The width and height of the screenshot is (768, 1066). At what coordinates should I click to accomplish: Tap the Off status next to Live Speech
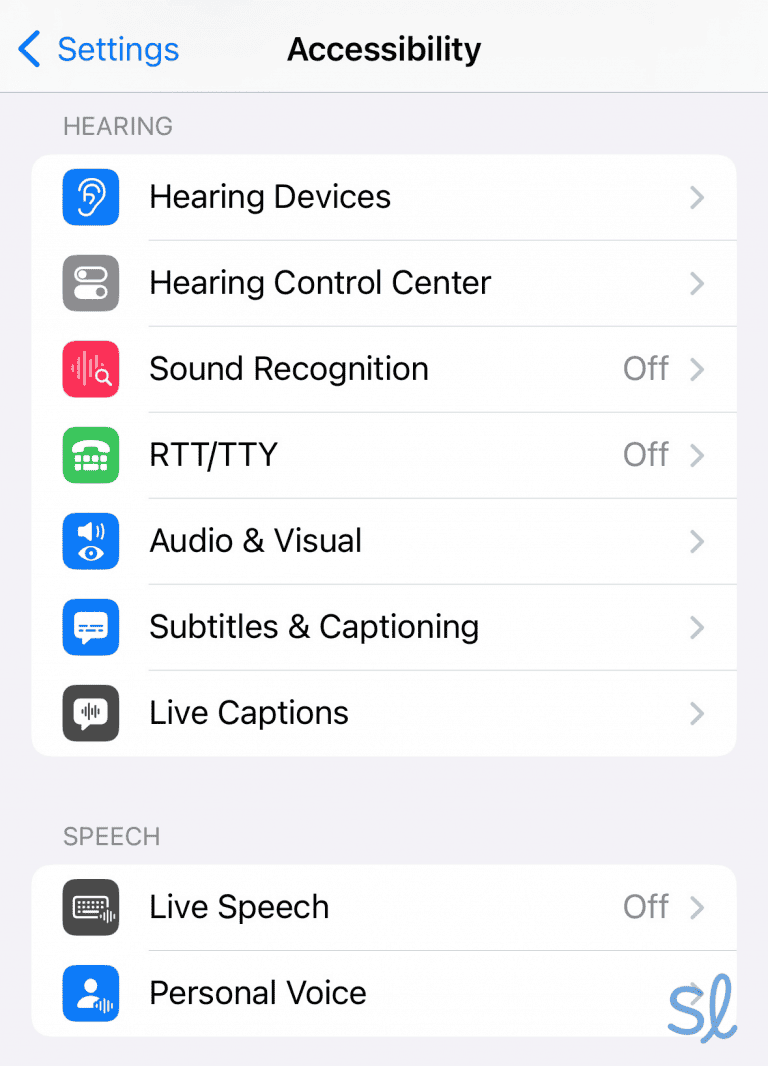645,907
